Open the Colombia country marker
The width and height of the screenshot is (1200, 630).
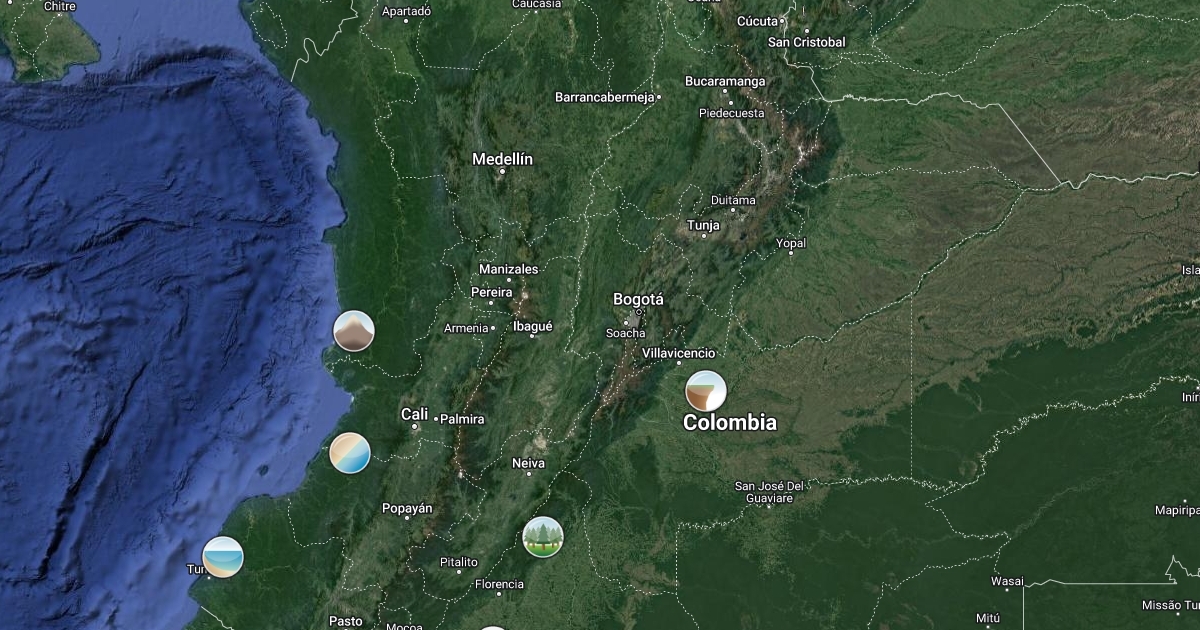(x=706, y=391)
